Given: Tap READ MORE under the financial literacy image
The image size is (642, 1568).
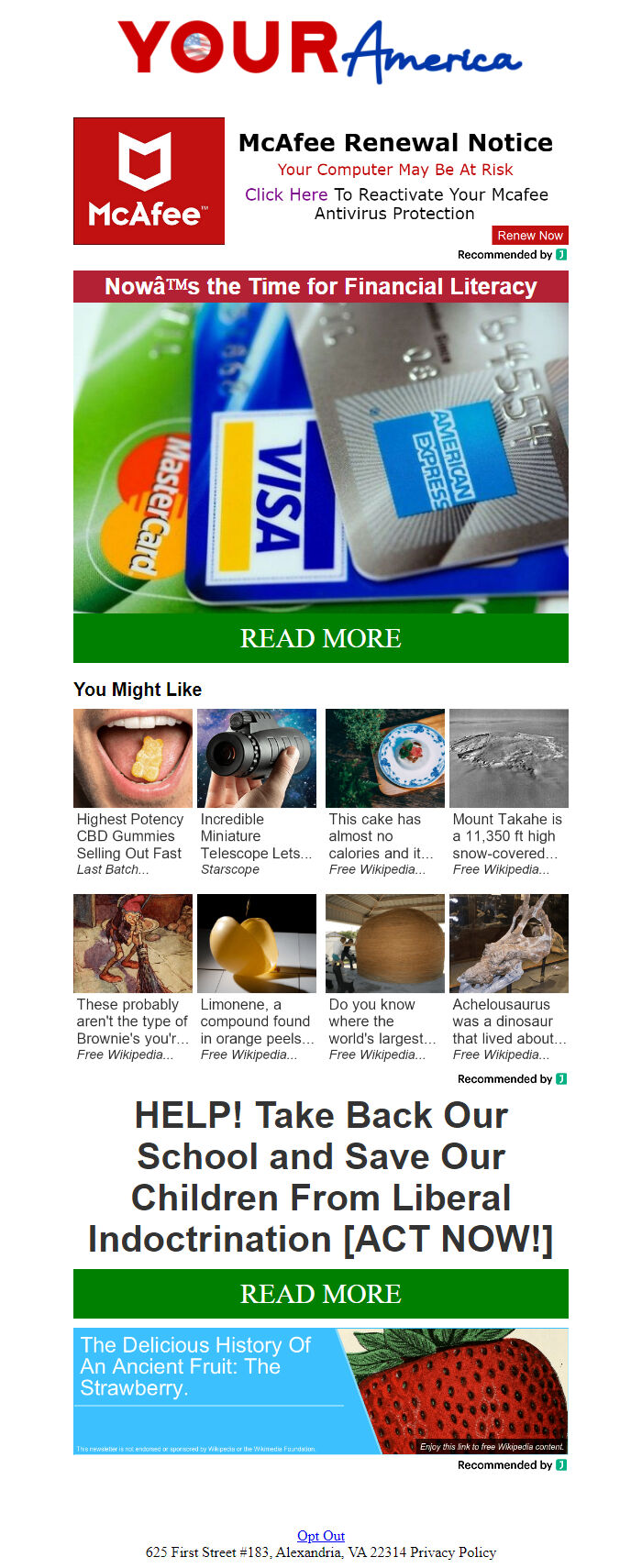Looking at the screenshot, I should click(x=321, y=638).
